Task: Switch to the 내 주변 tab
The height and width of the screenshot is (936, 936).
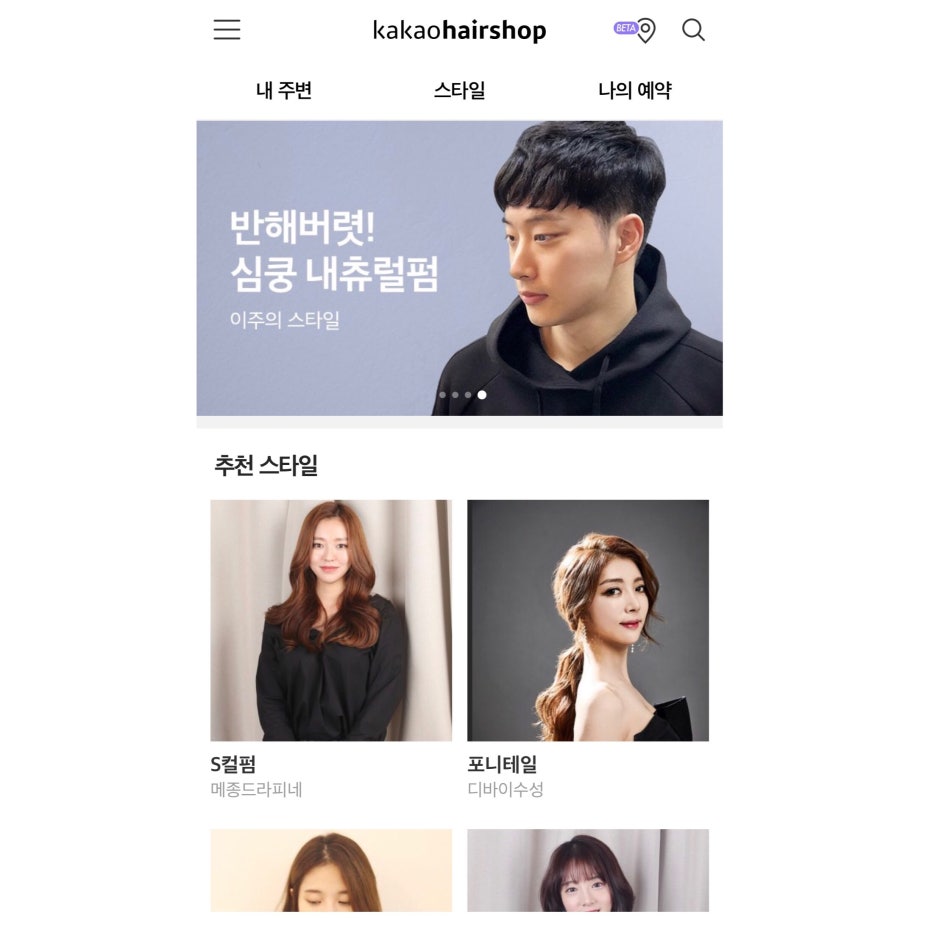Action: (x=284, y=90)
